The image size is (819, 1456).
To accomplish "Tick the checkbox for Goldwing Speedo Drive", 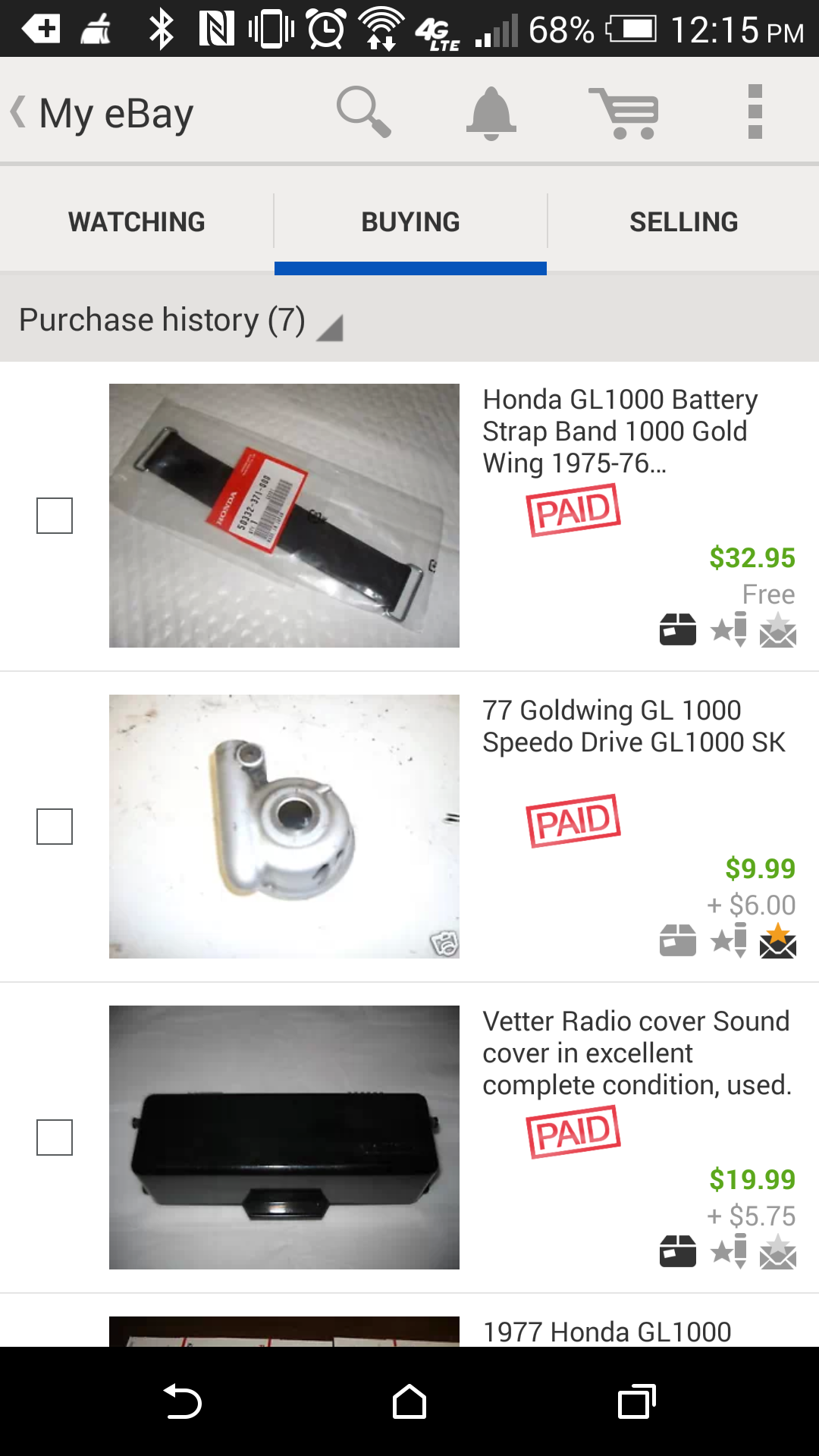I will click(55, 827).
